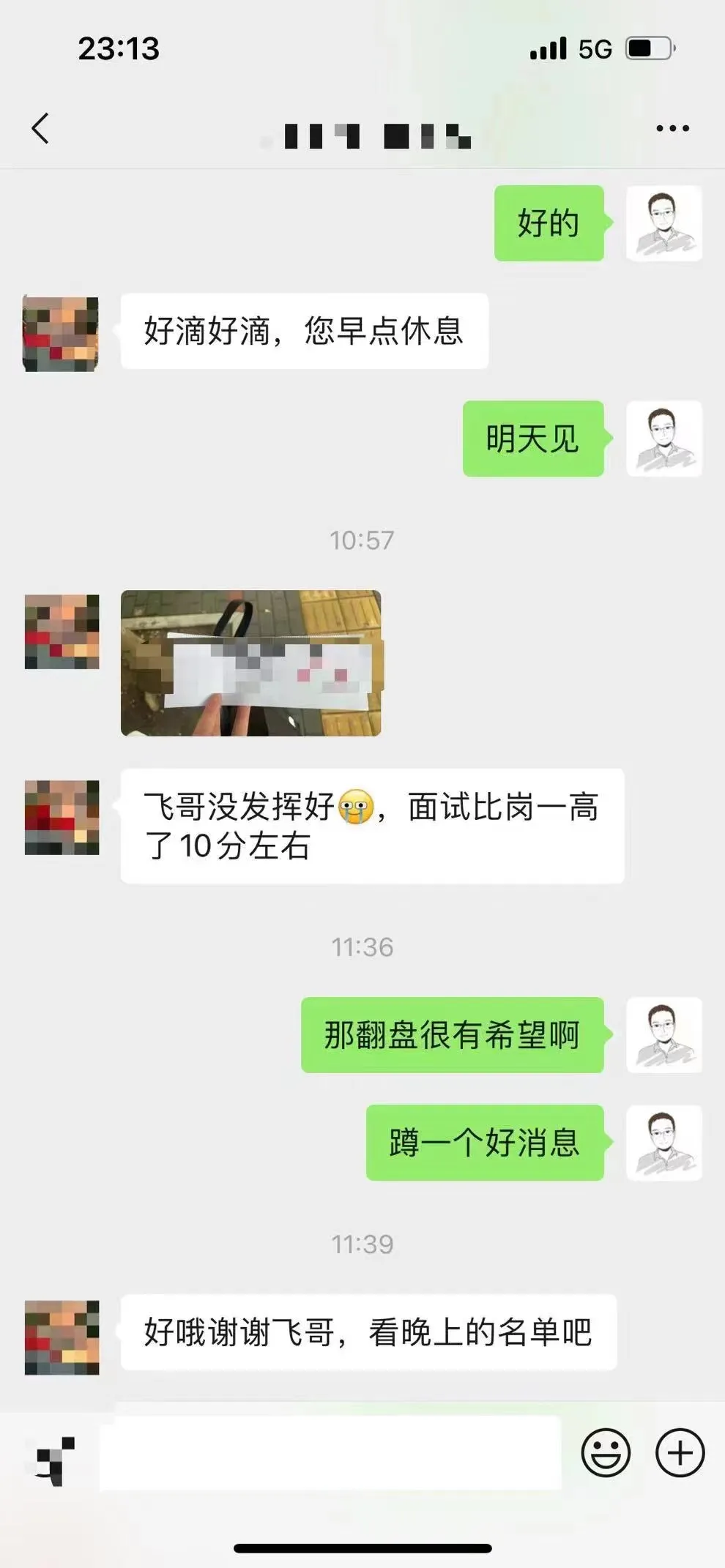Open contact avatar beside 好滴好滴 message
The height and width of the screenshot is (1568, 725).
pyautogui.click(x=61, y=333)
